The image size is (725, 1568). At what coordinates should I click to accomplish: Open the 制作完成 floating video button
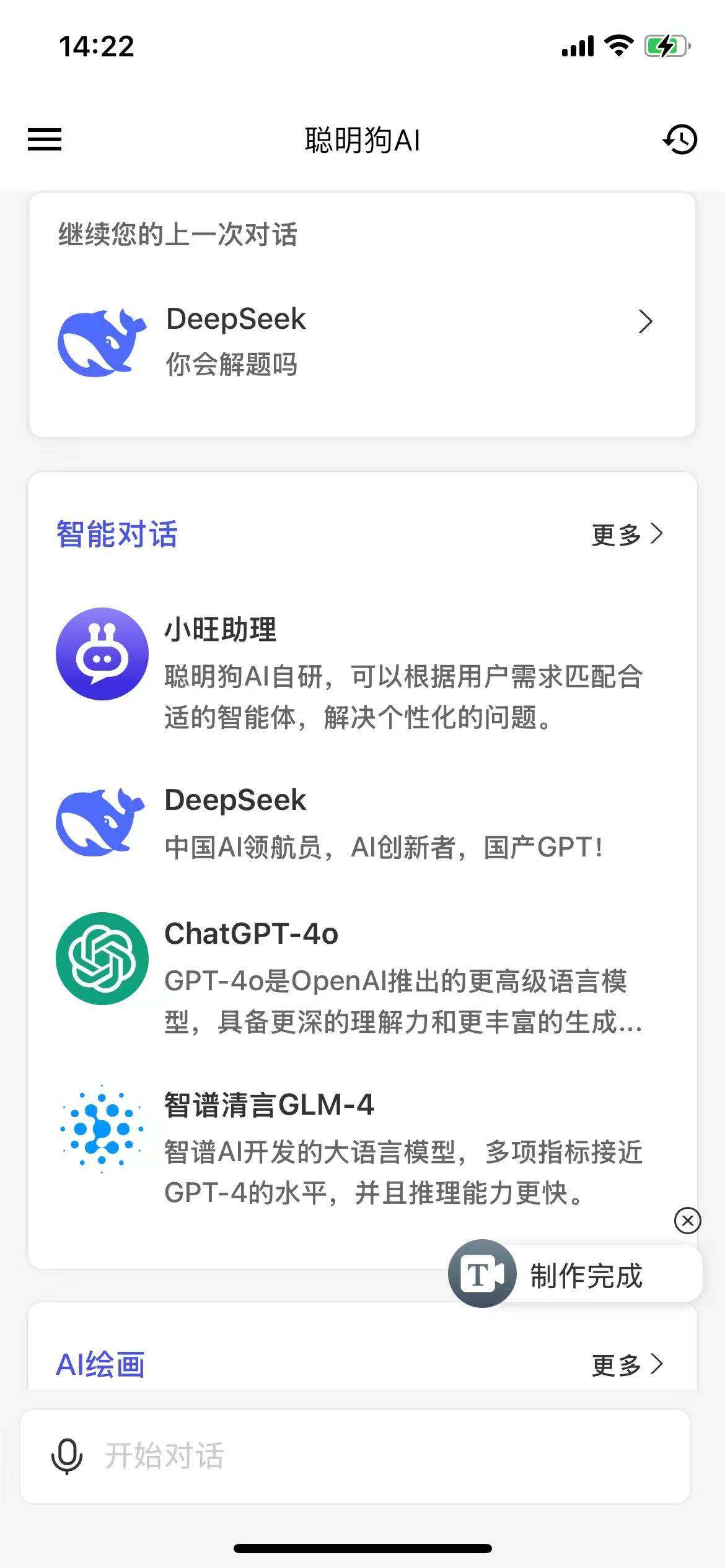coord(575,1273)
